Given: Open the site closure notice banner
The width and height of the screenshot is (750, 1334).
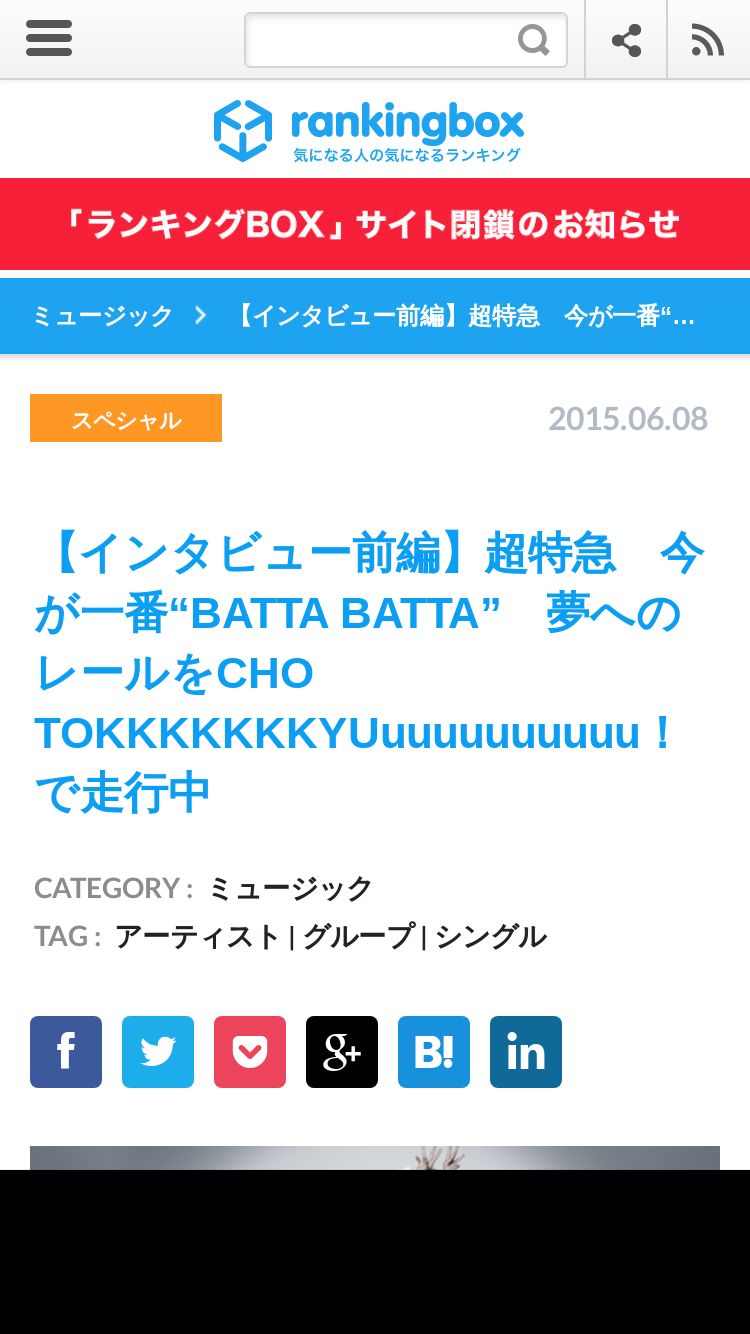Looking at the screenshot, I should [375, 224].
